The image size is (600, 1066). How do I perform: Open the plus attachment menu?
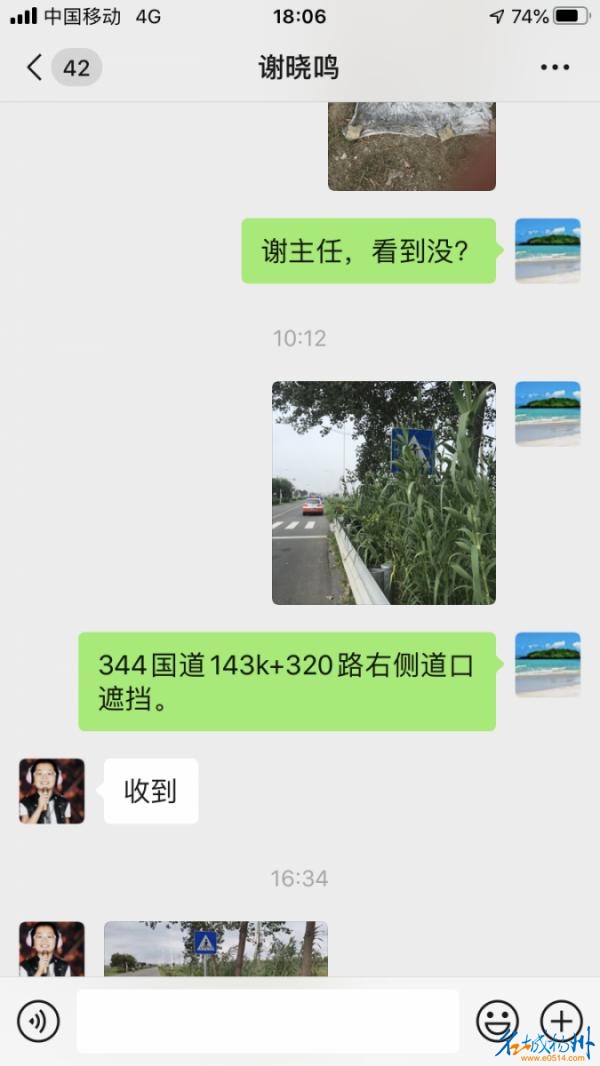[x=561, y=1021]
